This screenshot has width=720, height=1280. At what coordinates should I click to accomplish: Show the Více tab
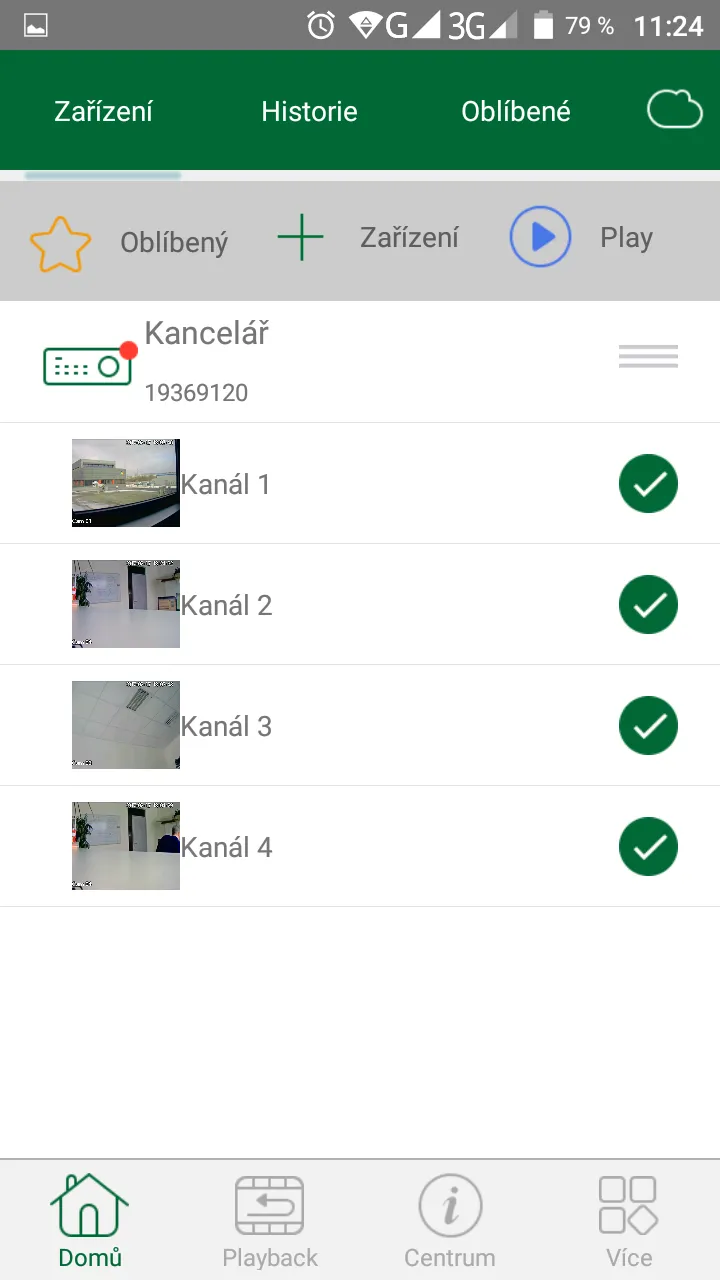tap(629, 1221)
